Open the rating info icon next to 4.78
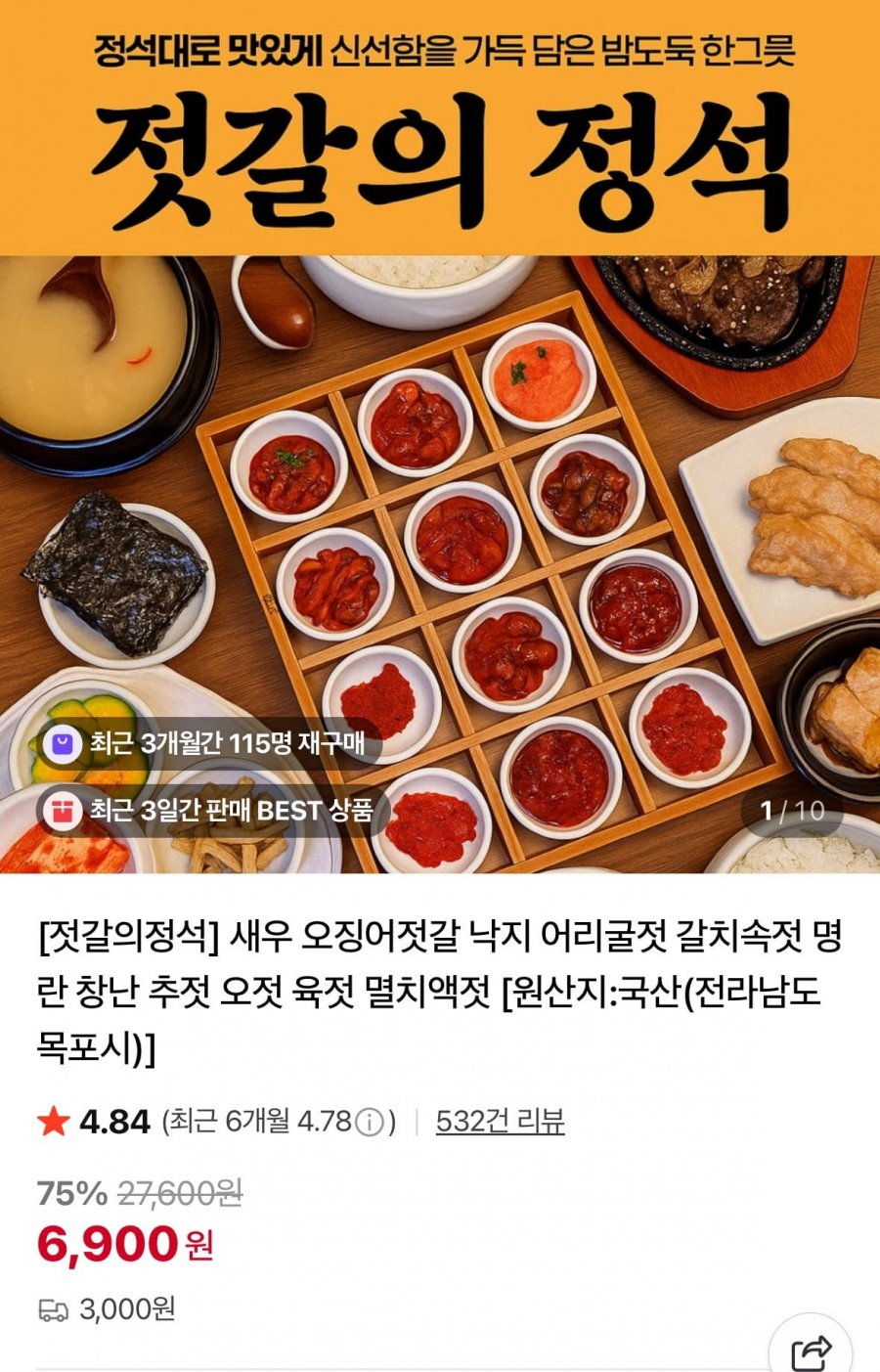This screenshot has height=1372, width=880. (x=369, y=1122)
